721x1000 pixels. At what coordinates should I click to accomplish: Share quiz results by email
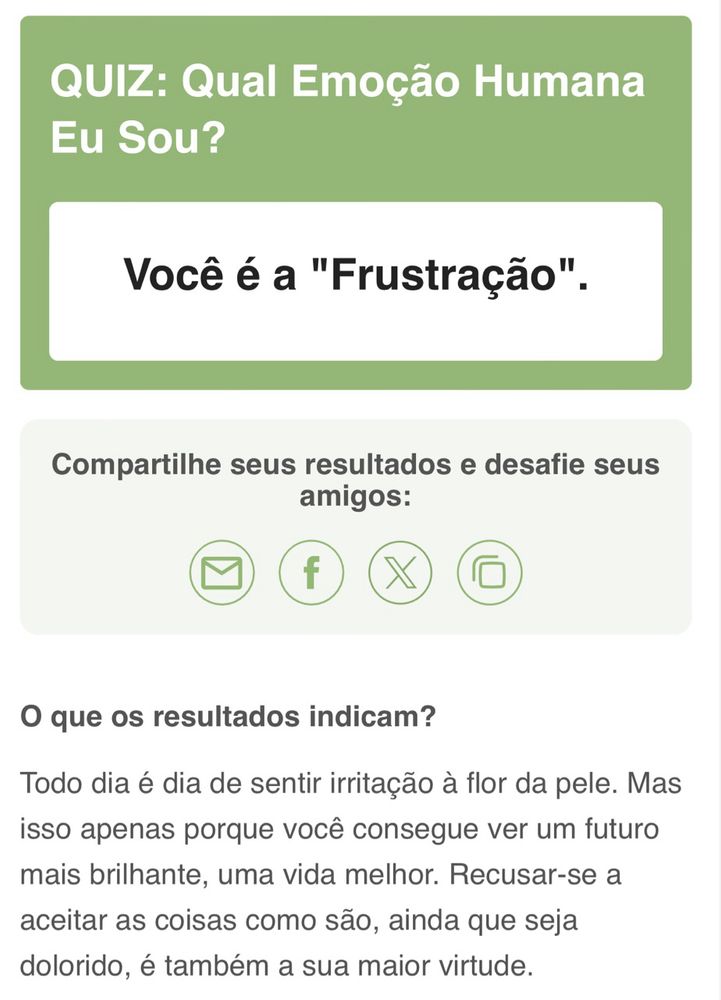coord(222,572)
